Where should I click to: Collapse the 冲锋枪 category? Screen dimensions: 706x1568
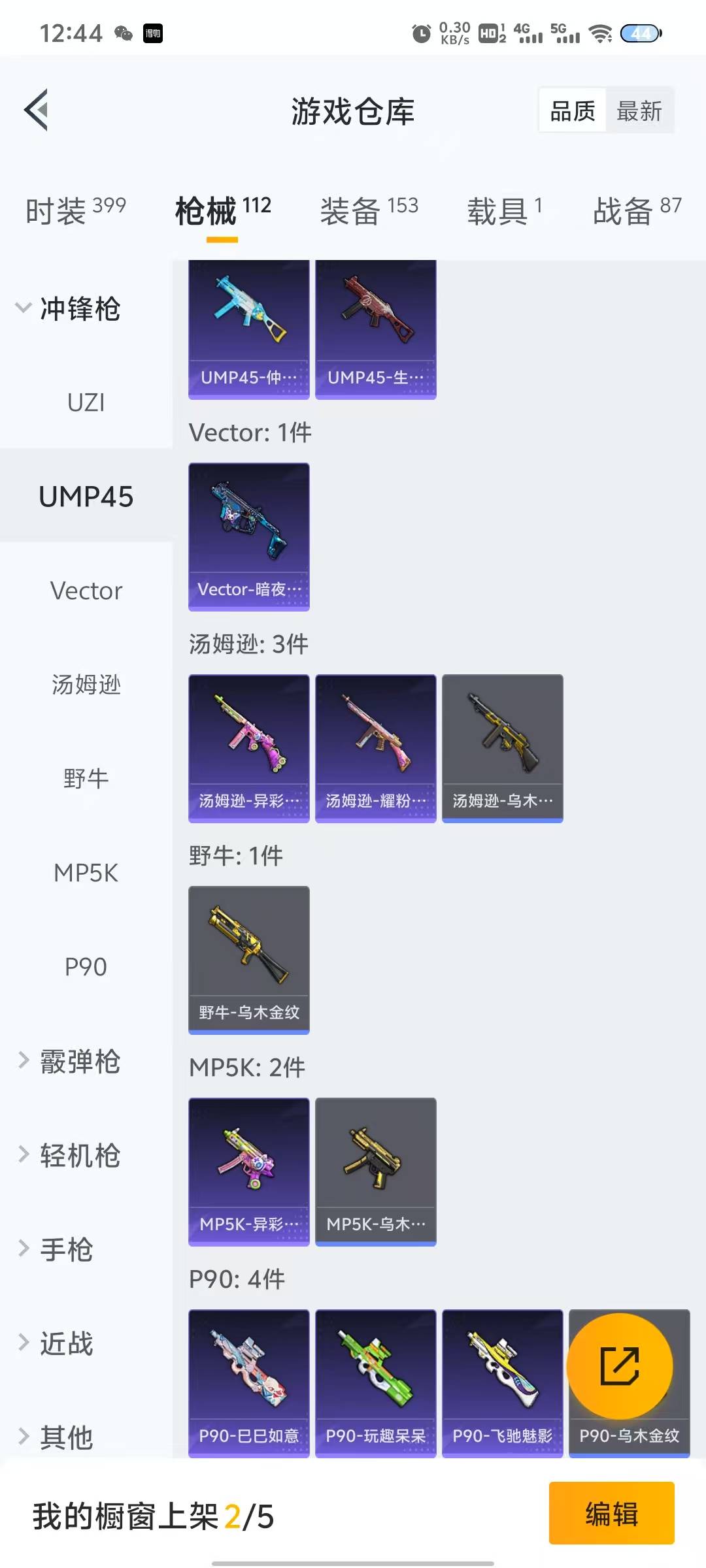coord(69,308)
